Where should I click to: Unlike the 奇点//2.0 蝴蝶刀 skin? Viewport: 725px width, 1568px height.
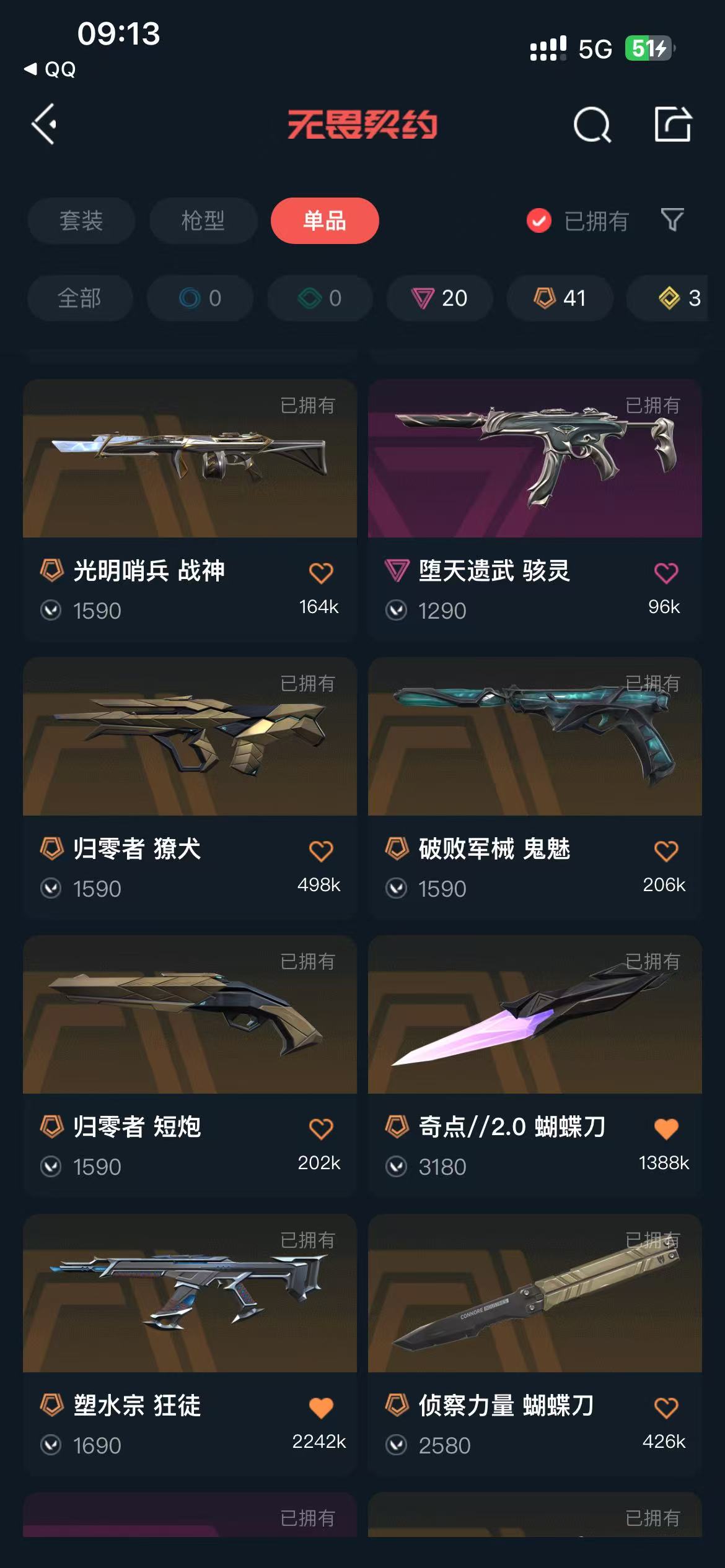666,1129
